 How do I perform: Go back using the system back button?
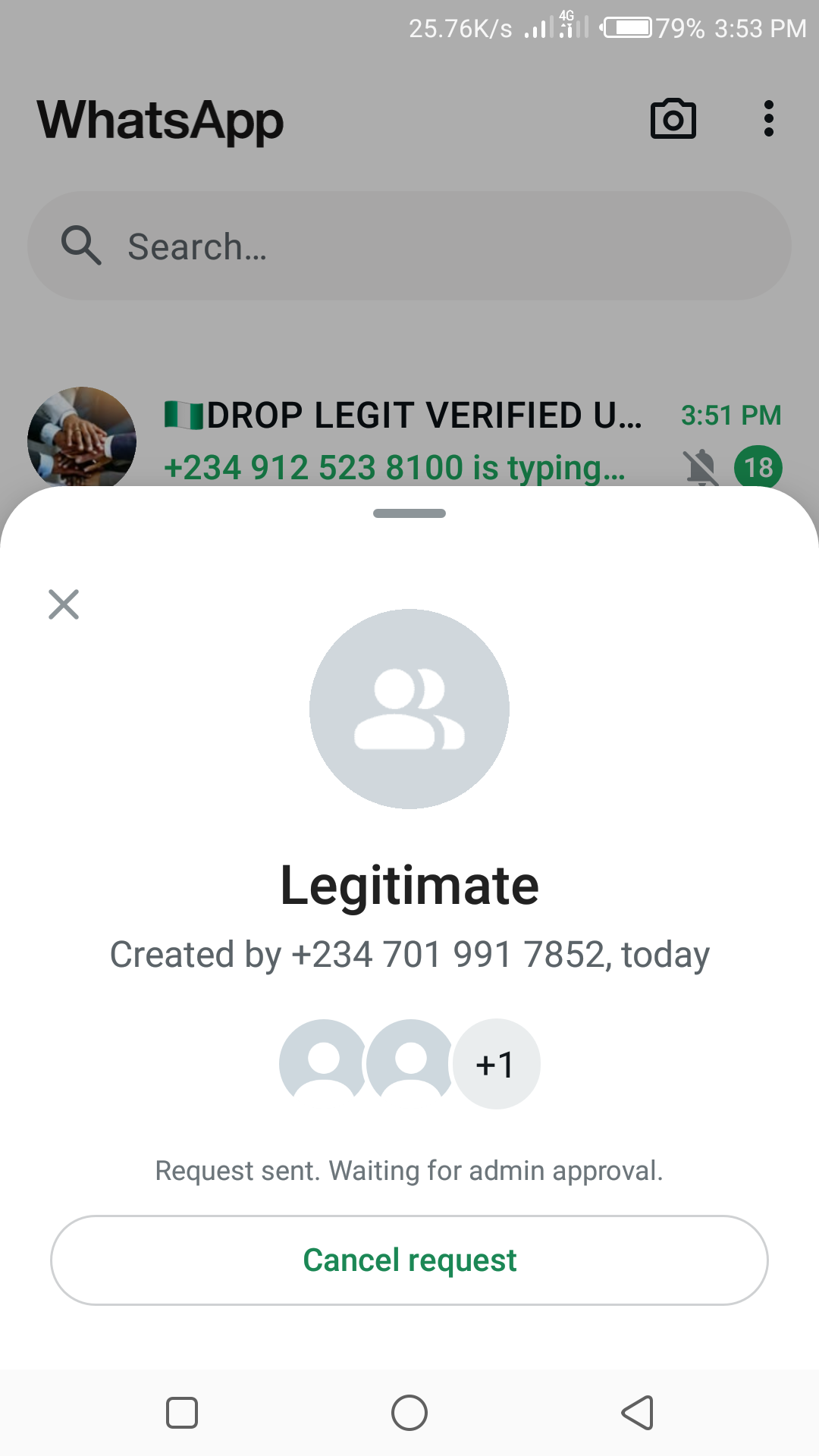coord(637,1413)
